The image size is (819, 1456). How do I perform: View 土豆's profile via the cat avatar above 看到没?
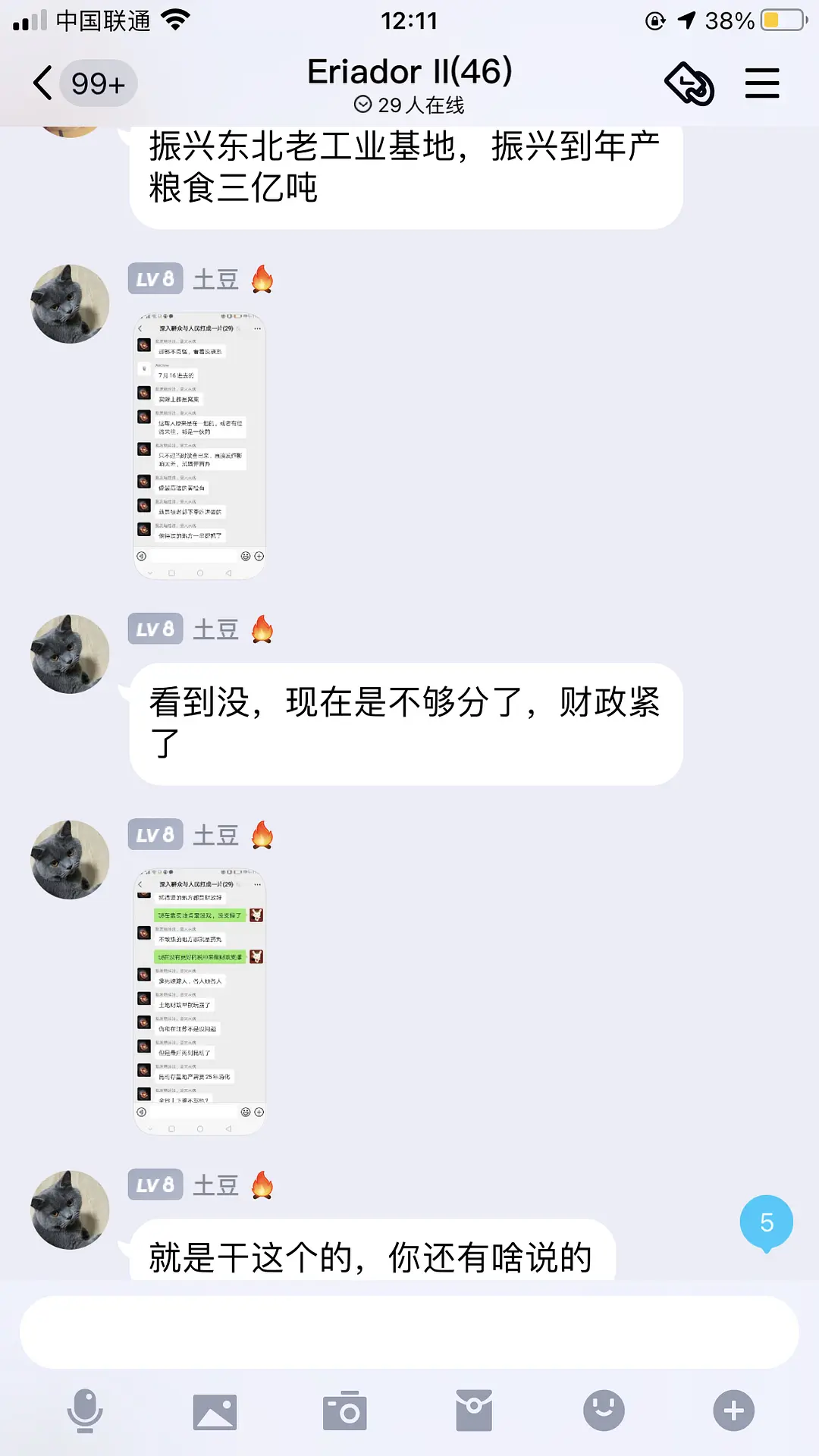[x=70, y=654]
